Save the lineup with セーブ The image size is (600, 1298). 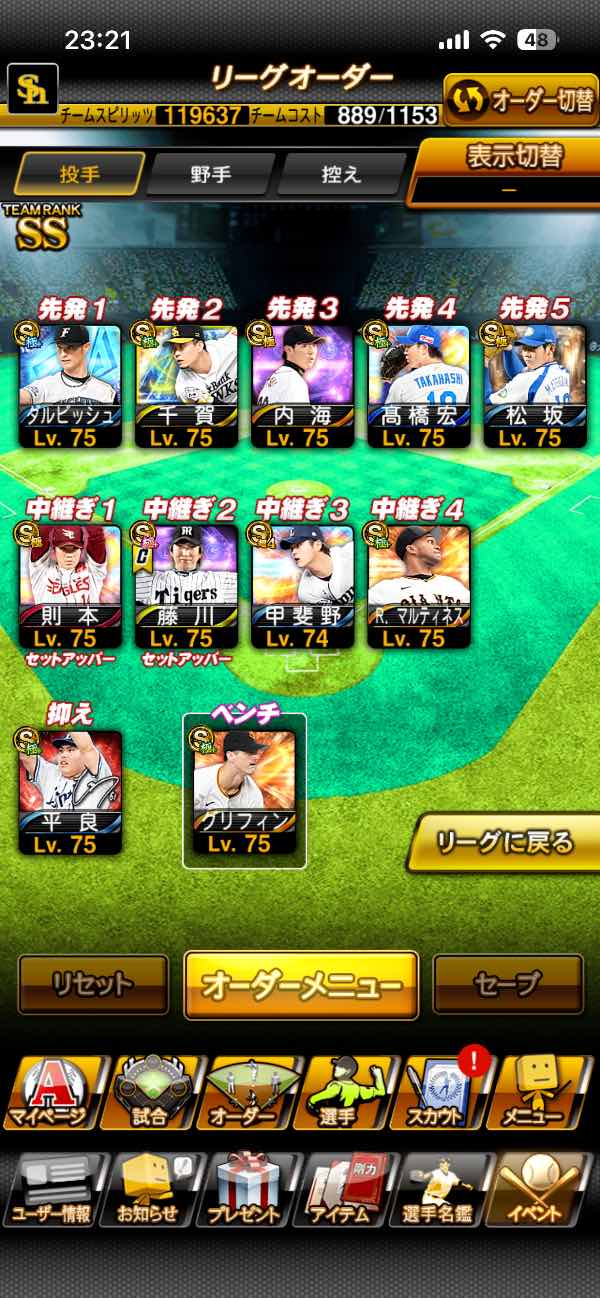508,984
